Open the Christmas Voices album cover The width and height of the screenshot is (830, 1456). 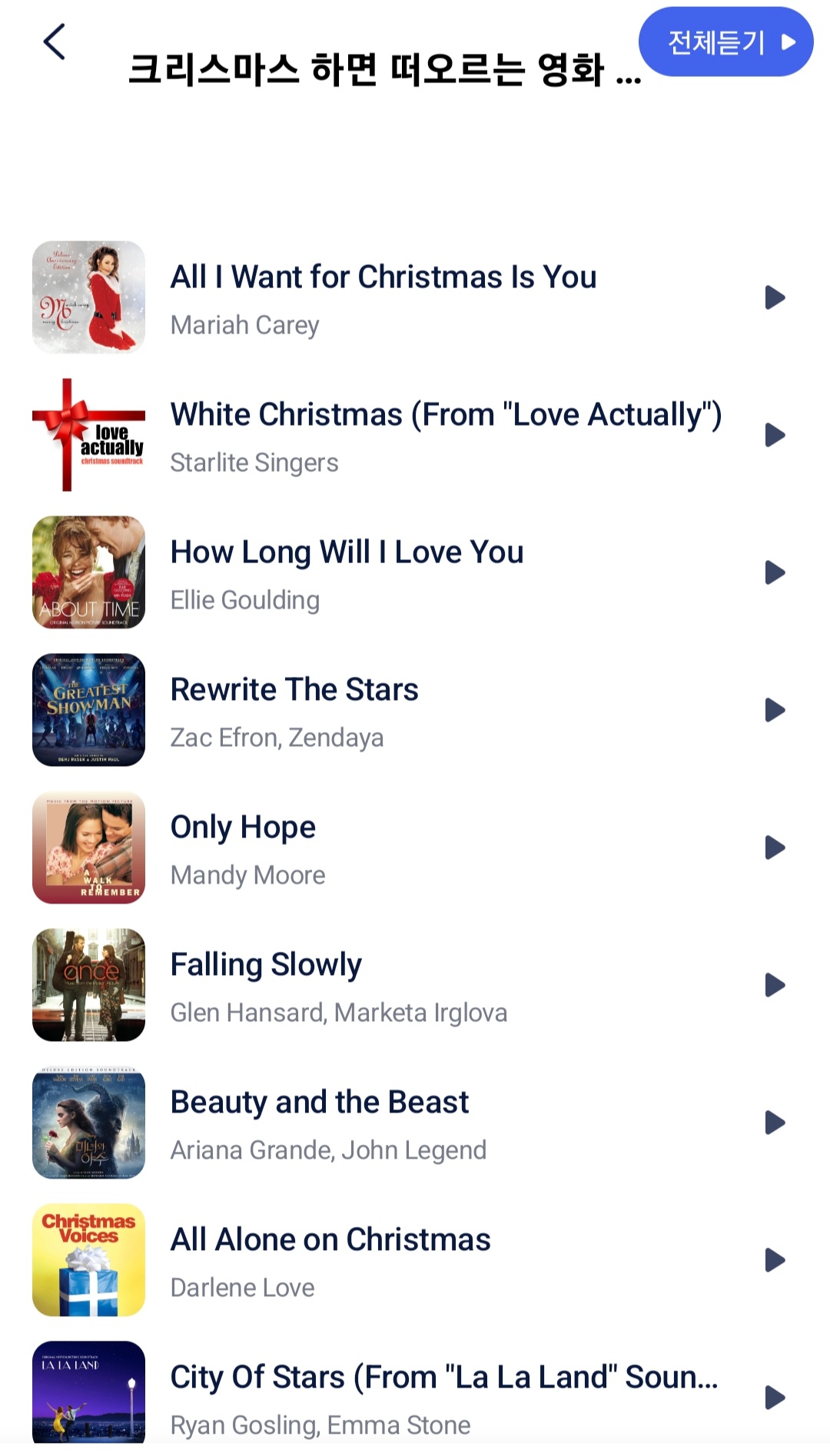click(88, 1260)
